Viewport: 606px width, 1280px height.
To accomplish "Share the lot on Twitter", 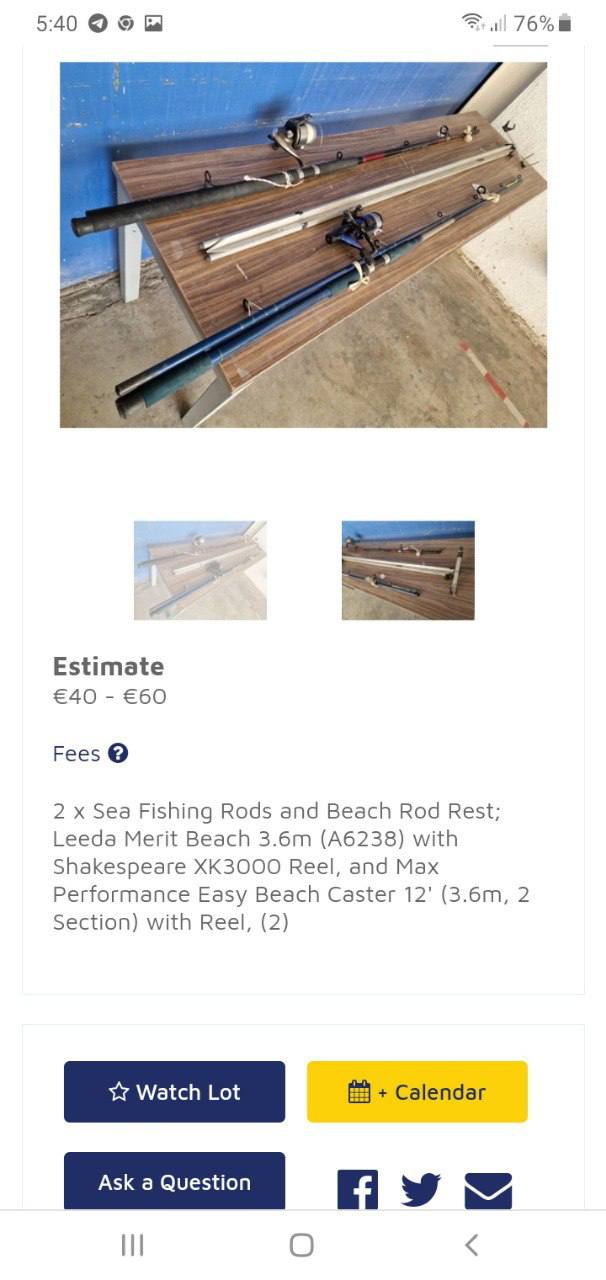I will 421,1190.
